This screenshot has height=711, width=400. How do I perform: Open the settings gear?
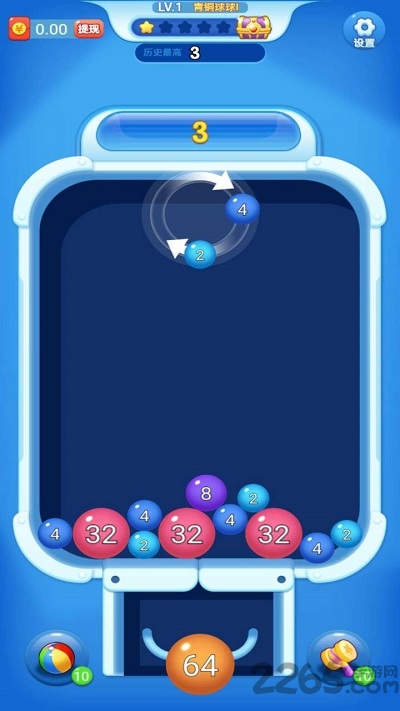(x=364, y=31)
